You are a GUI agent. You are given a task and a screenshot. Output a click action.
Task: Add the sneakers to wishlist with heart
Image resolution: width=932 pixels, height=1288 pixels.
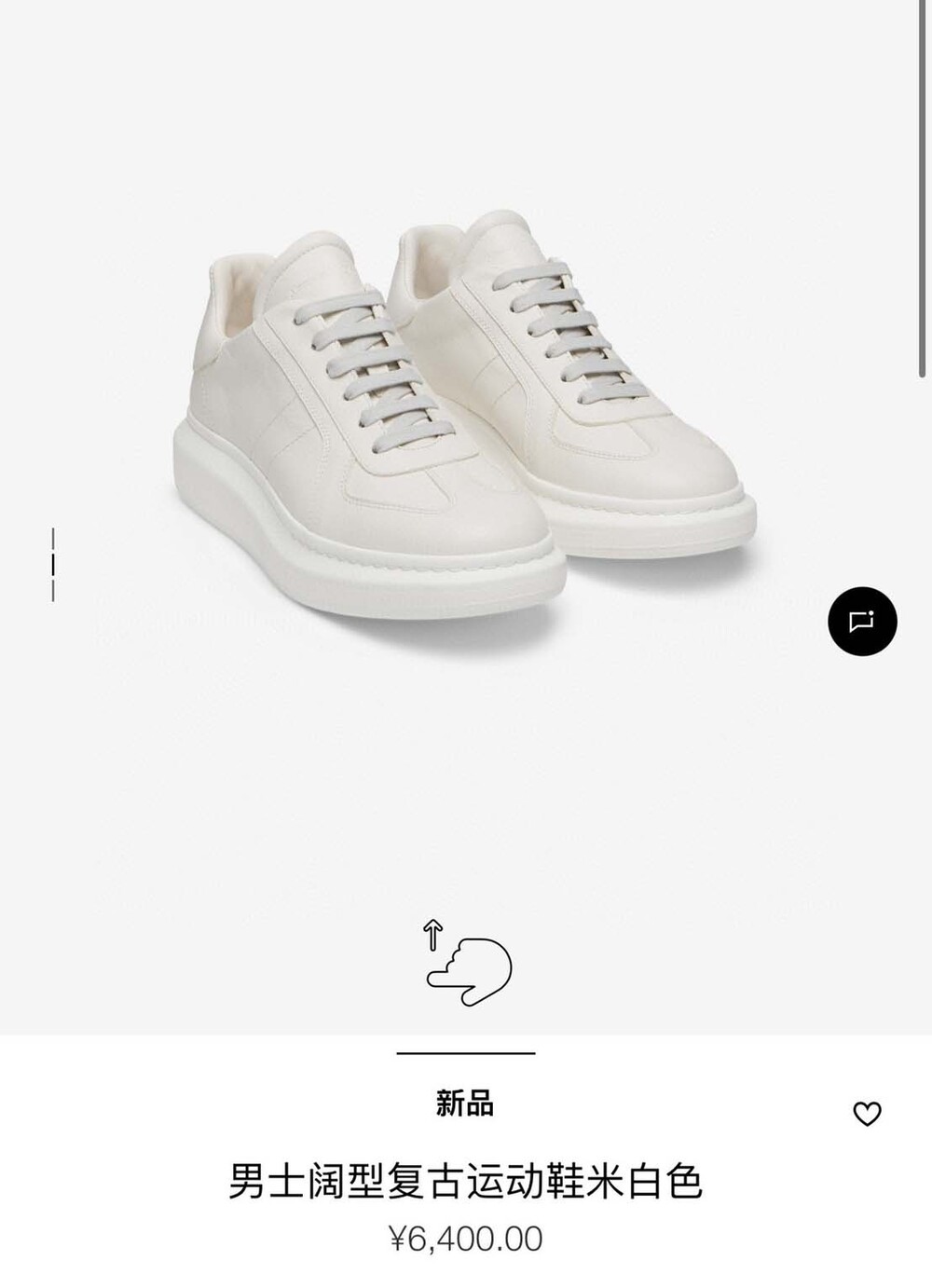point(867,1113)
